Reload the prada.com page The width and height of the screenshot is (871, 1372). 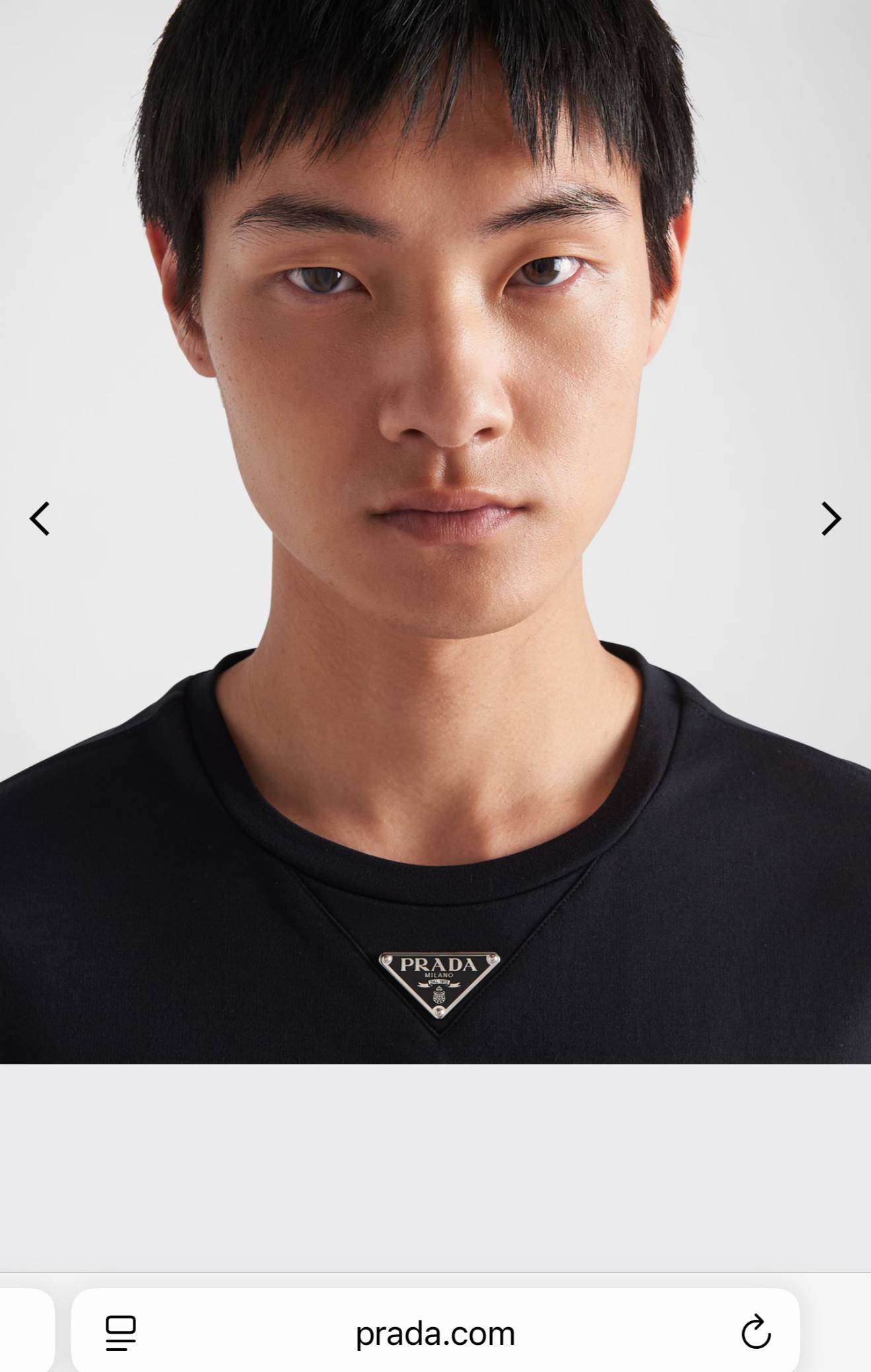755,1331
